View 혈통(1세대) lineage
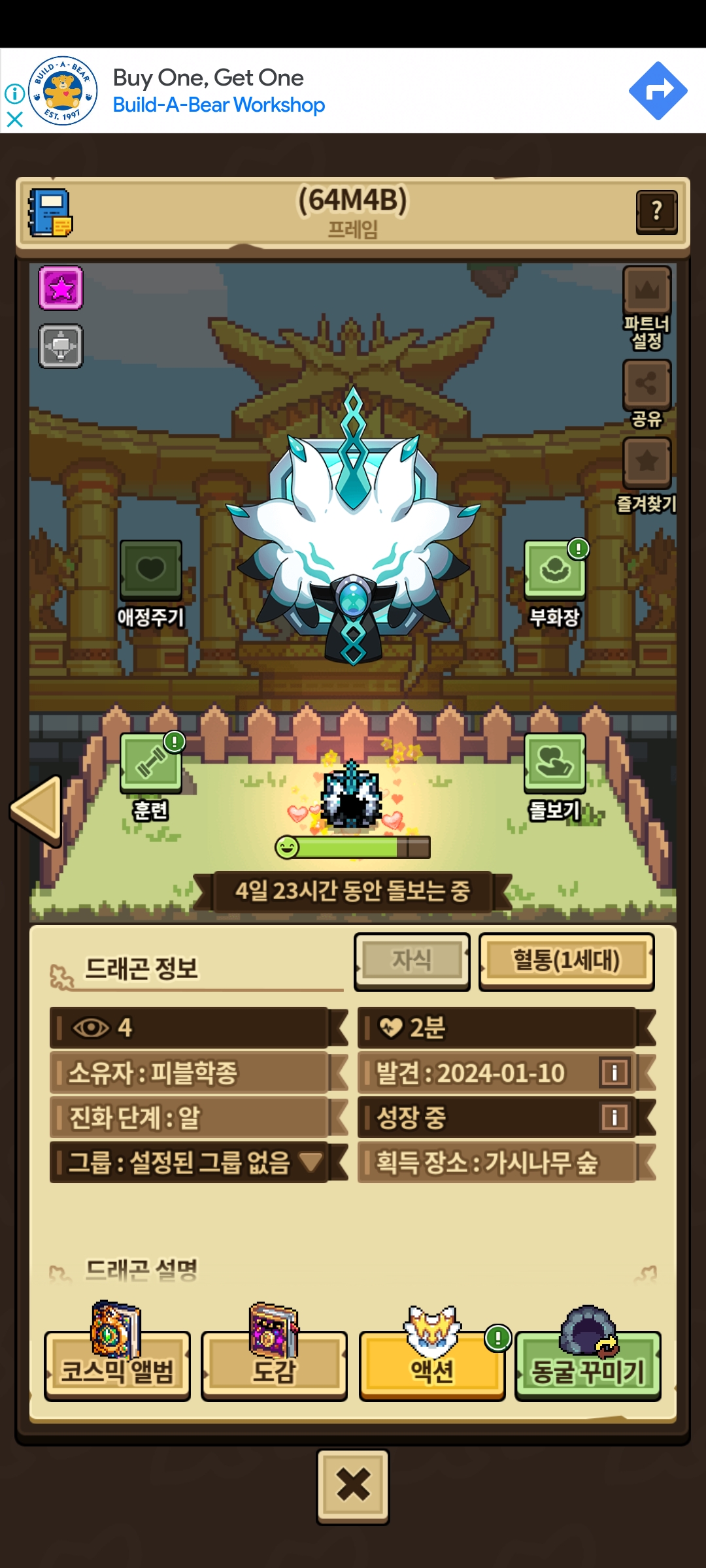Screen dimensions: 706x1568 click(x=566, y=960)
